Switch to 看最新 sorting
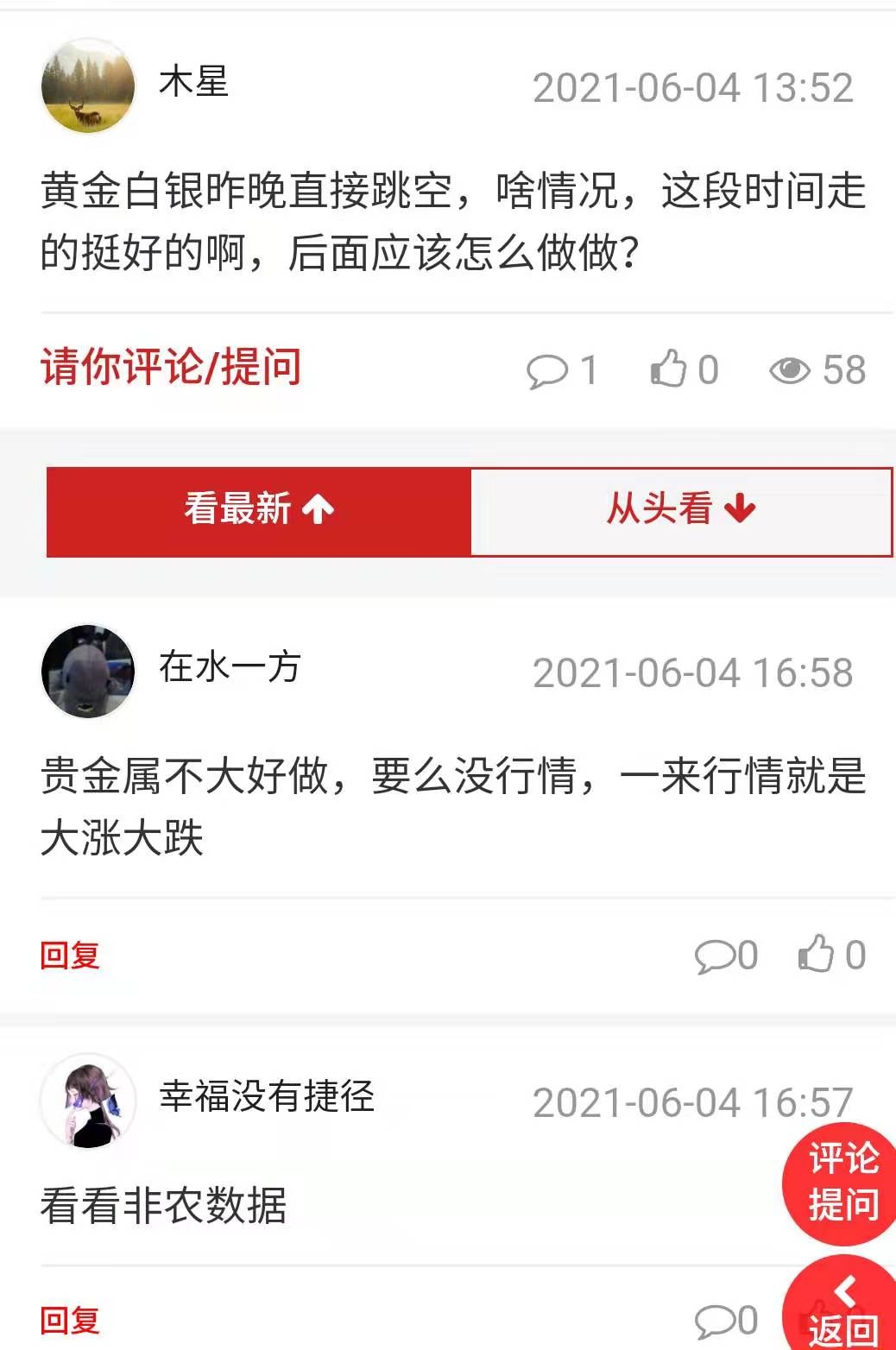The width and height of the screenshot is (896, 1350). coord(259,510)
